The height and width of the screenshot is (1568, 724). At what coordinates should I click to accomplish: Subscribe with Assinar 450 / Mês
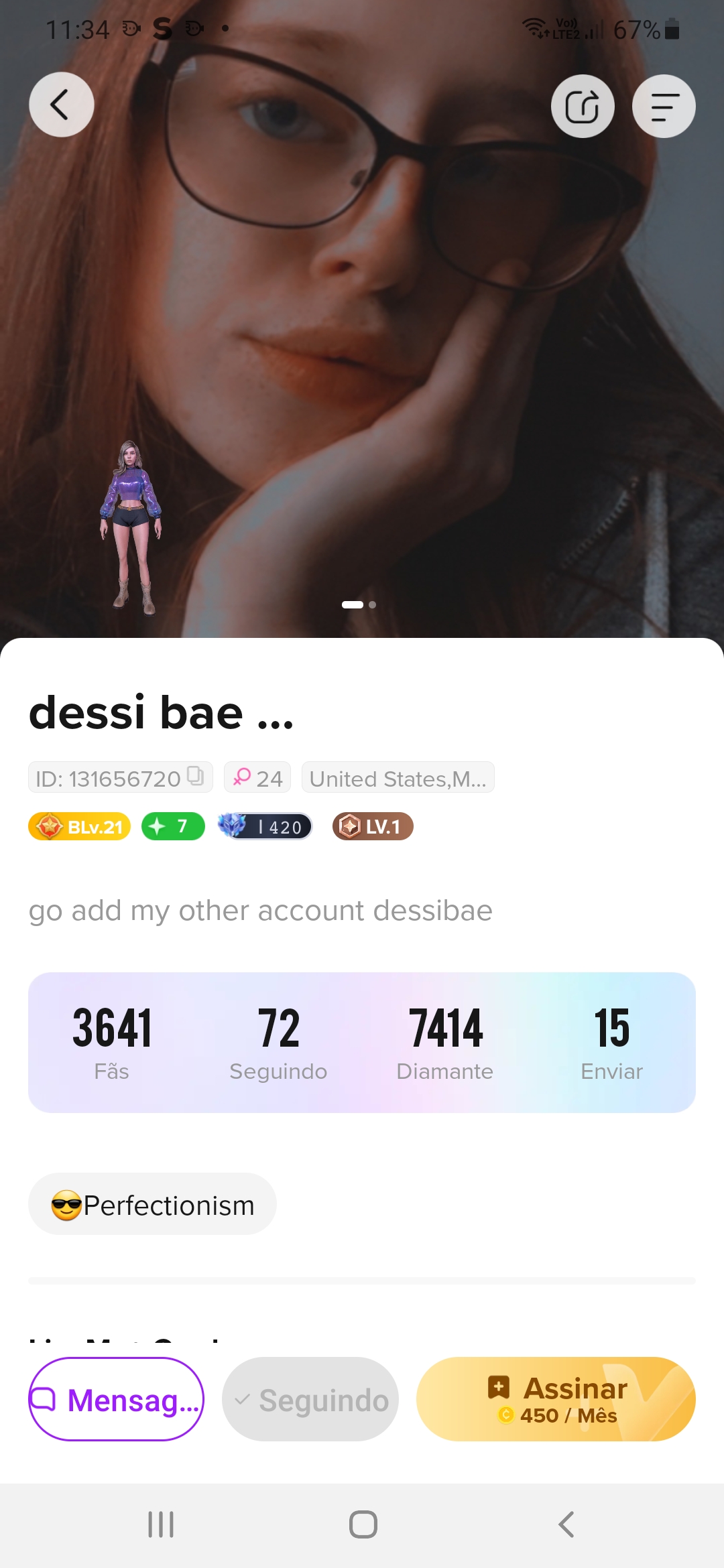click(556, 1399)
